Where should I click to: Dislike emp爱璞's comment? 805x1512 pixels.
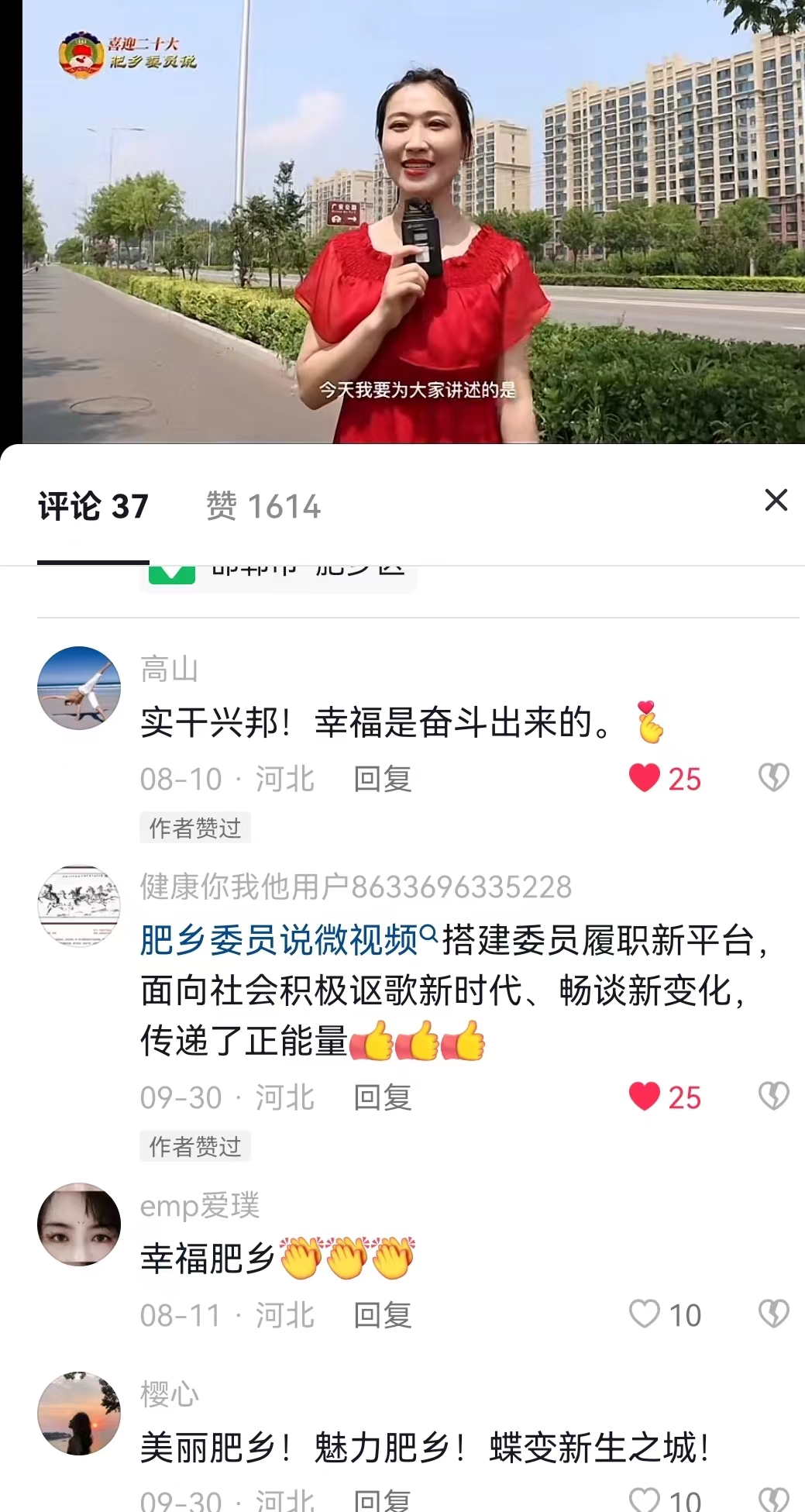[773, 1314]
